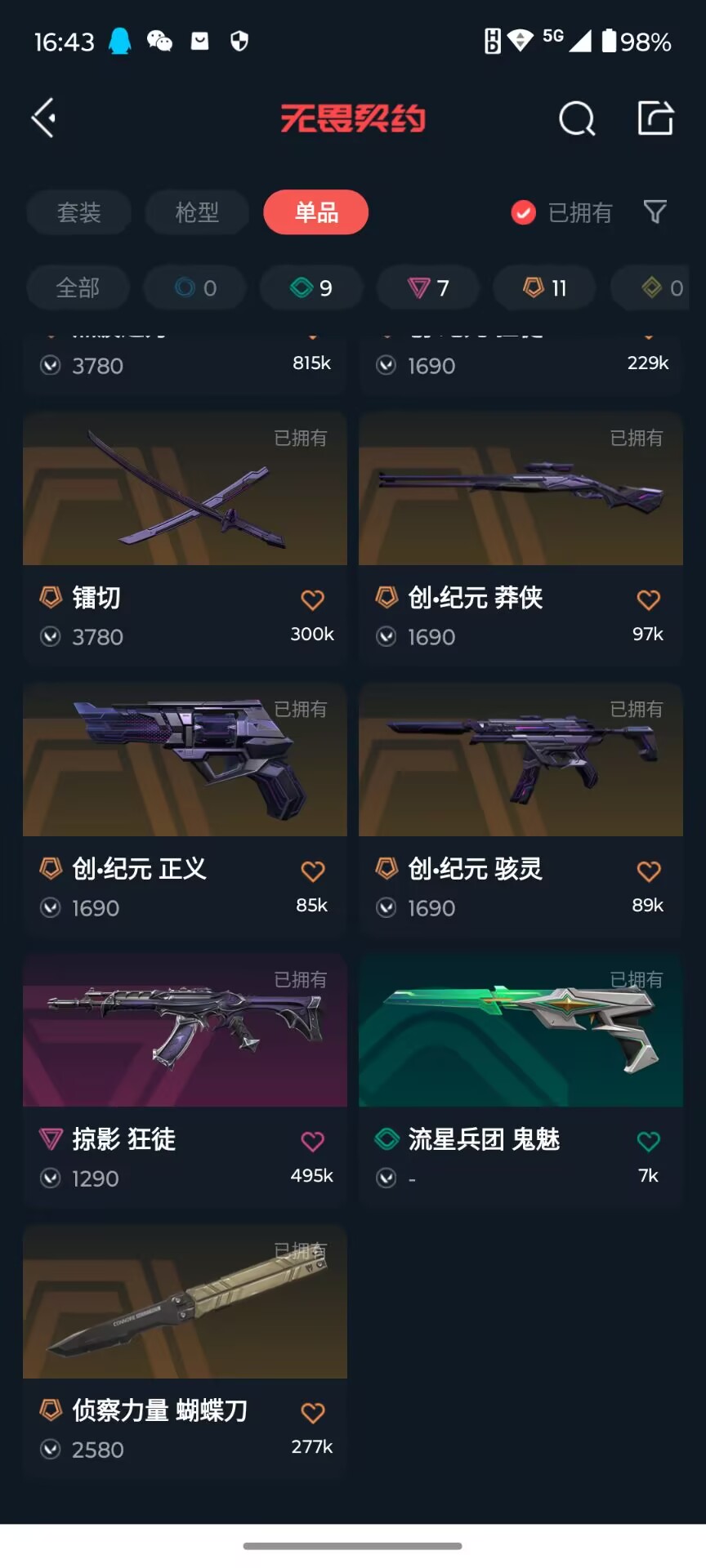Open the search icon
This screenshot has height=1568, width=706.
tap(576, 119)
